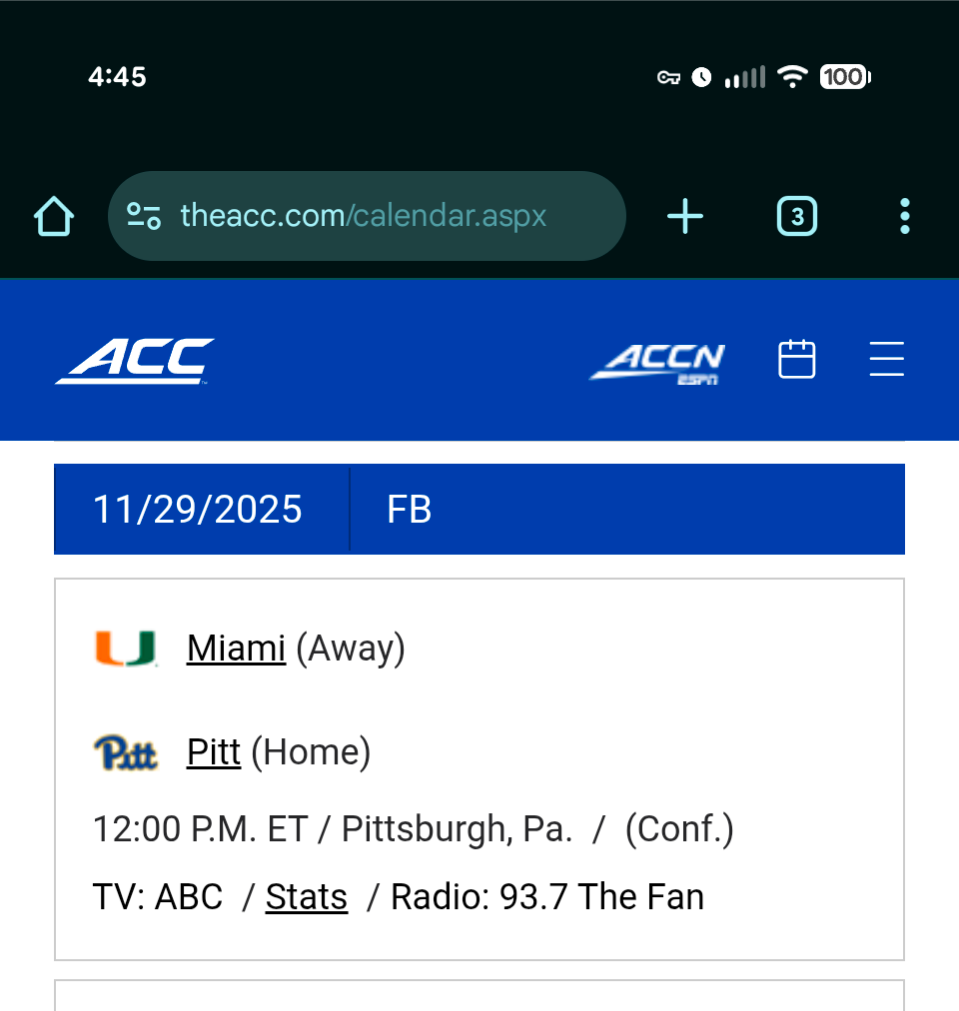Edit the theacc.com address bar
Viewport: 959px width, 1011px height.
(365, 216)
